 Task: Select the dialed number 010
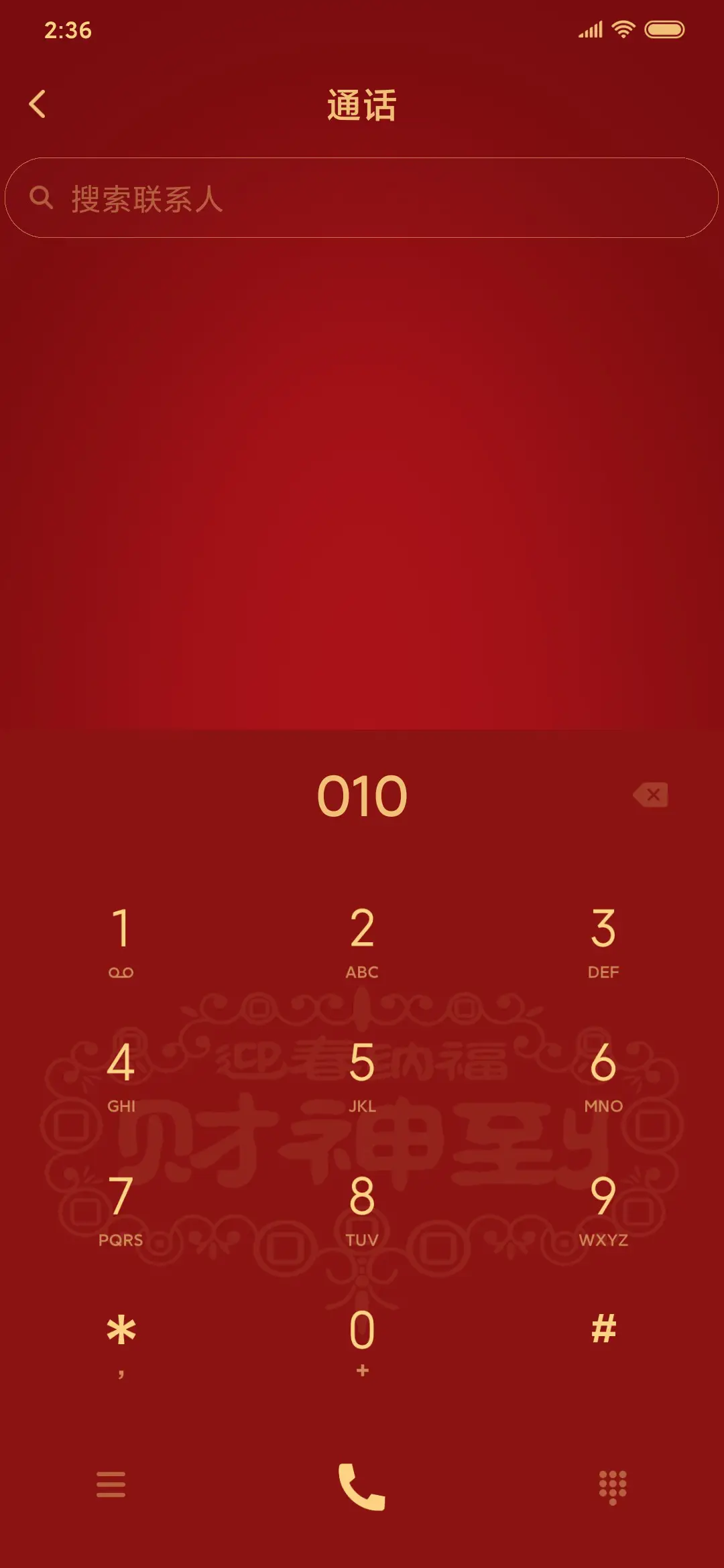362,795
